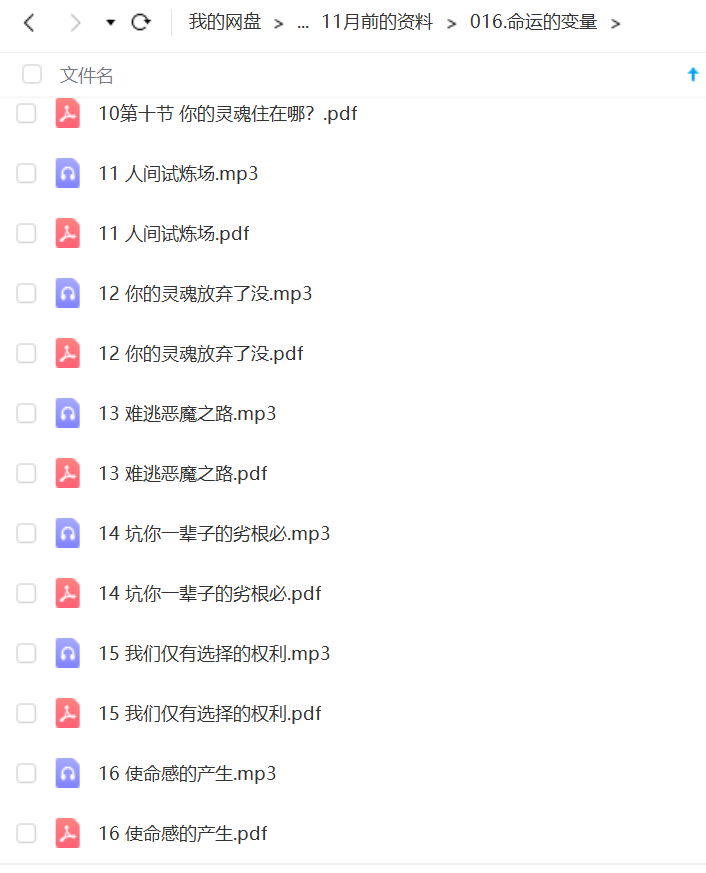Open 10第十节 你的灵魂住在哪？.pdf
Screen dimensions: 706x873
[227, 113]
